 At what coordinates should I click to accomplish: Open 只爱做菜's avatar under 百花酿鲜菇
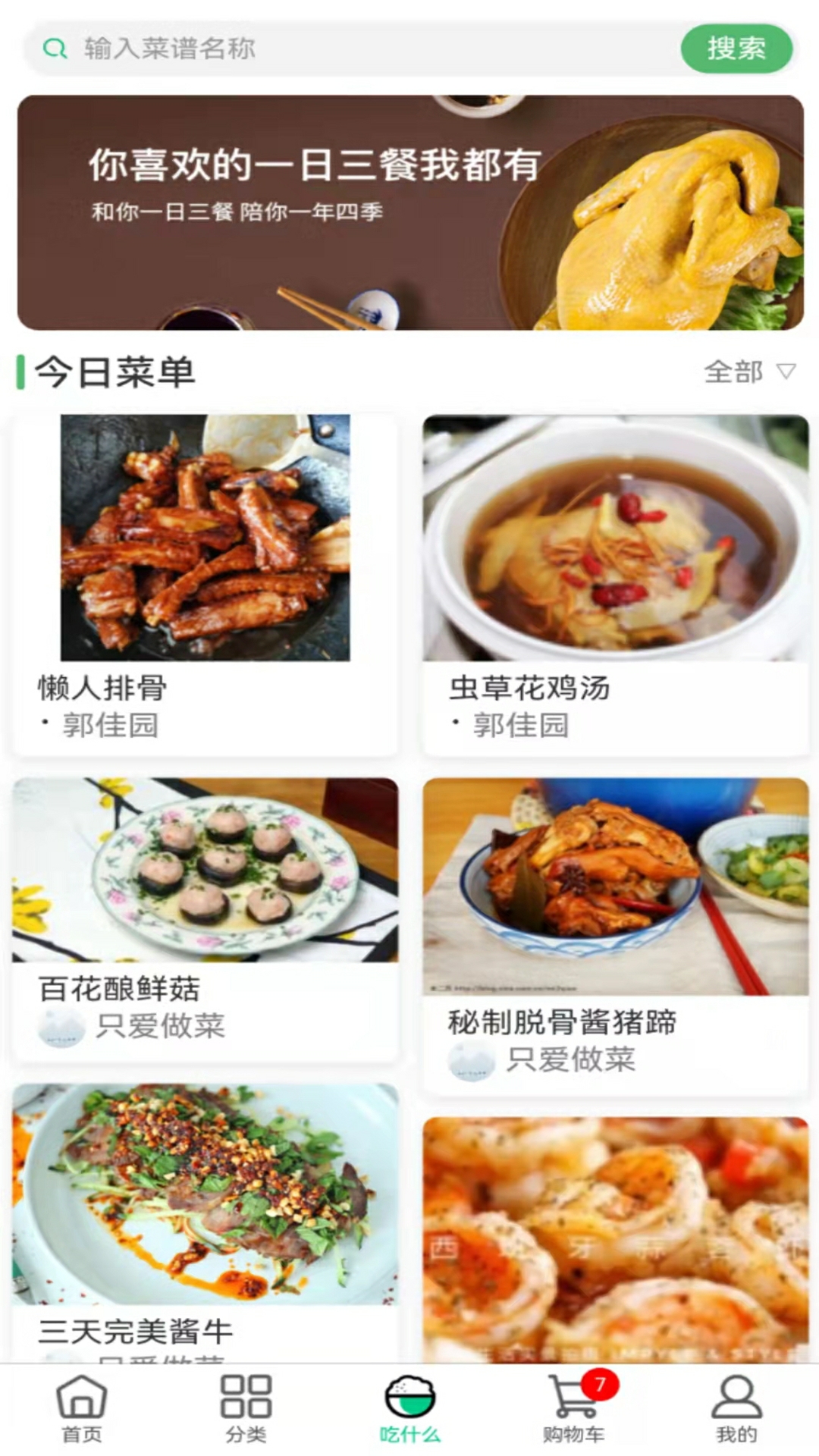[59, 1028]
